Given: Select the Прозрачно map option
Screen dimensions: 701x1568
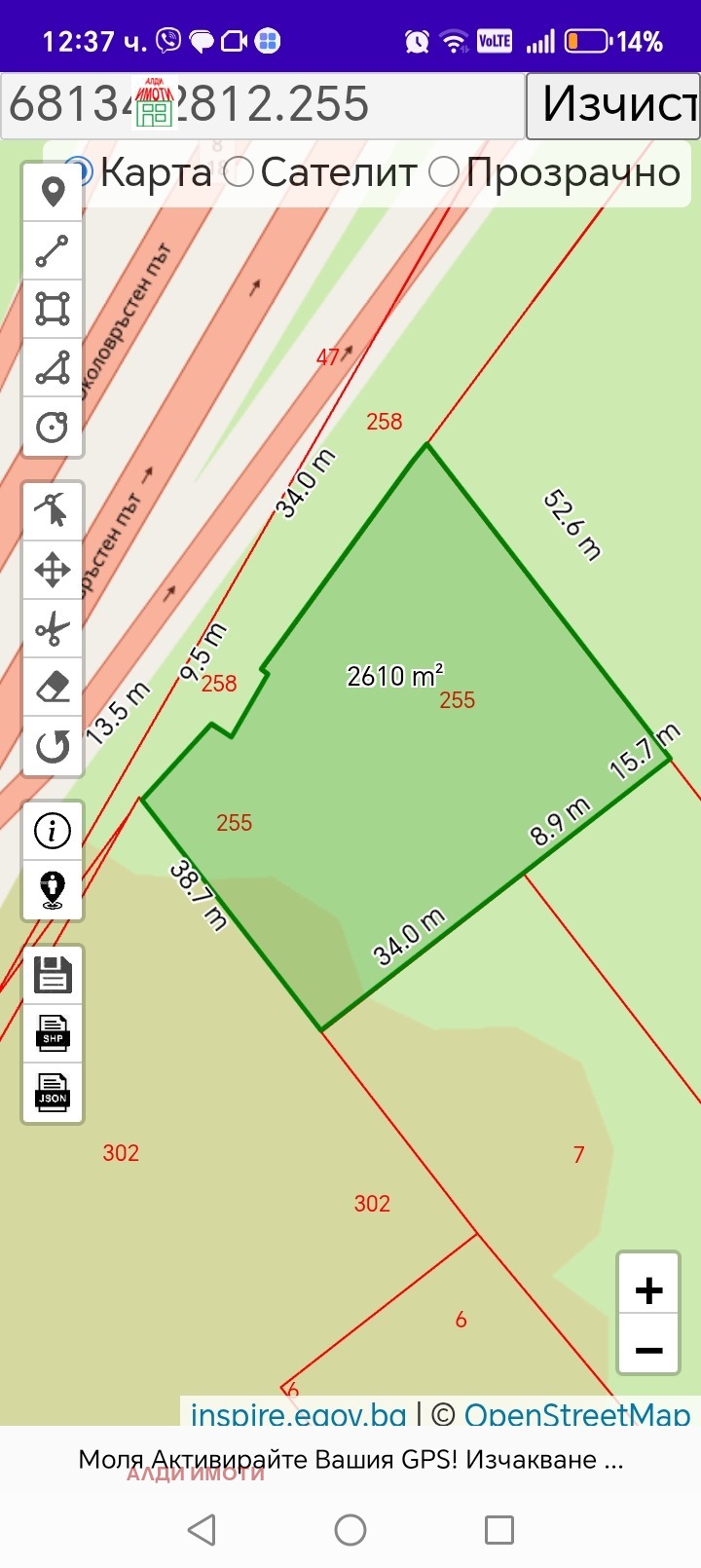Looking at the screenshot, I should pyautogui.click(x=444, y=172).
